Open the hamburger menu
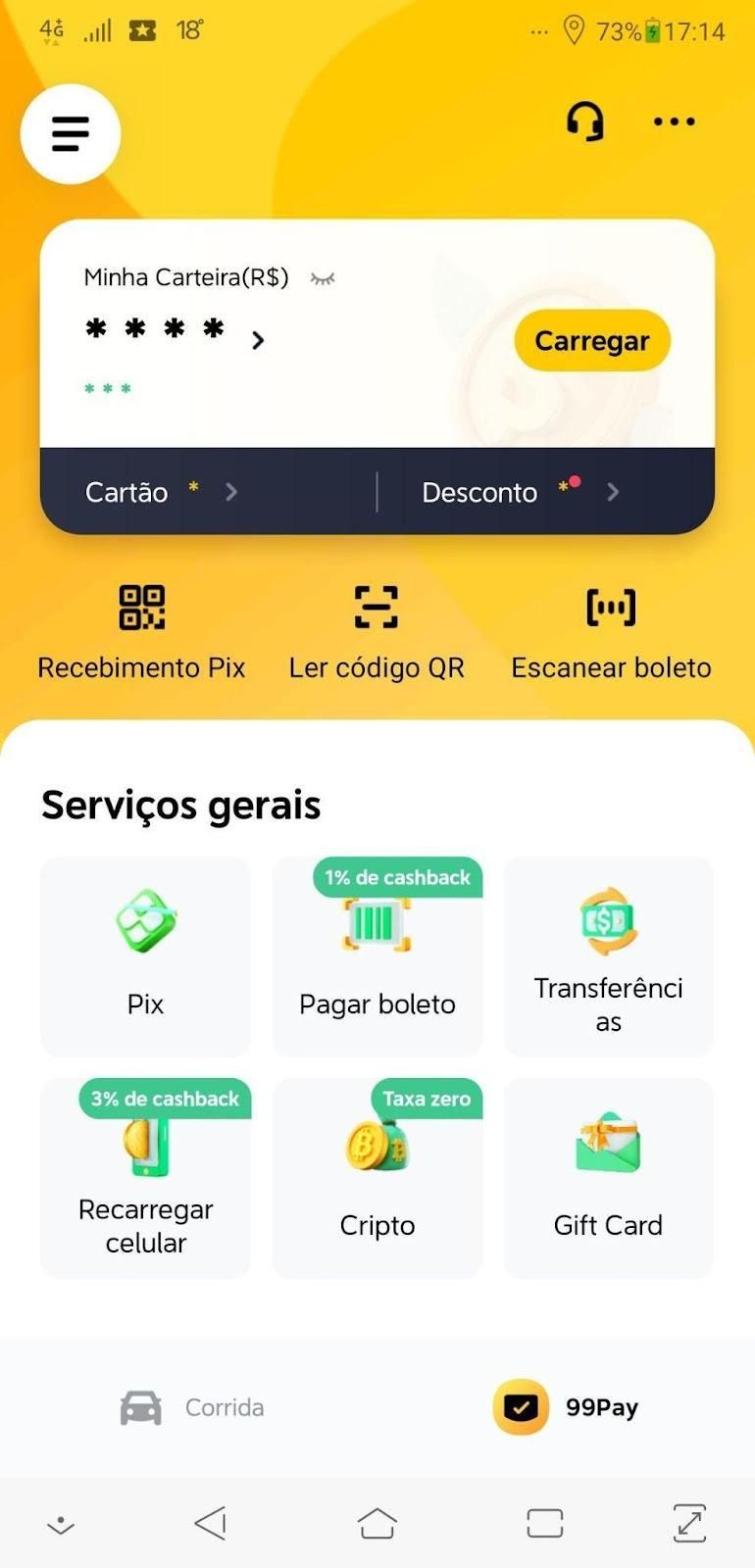 (x=70, y=133)
